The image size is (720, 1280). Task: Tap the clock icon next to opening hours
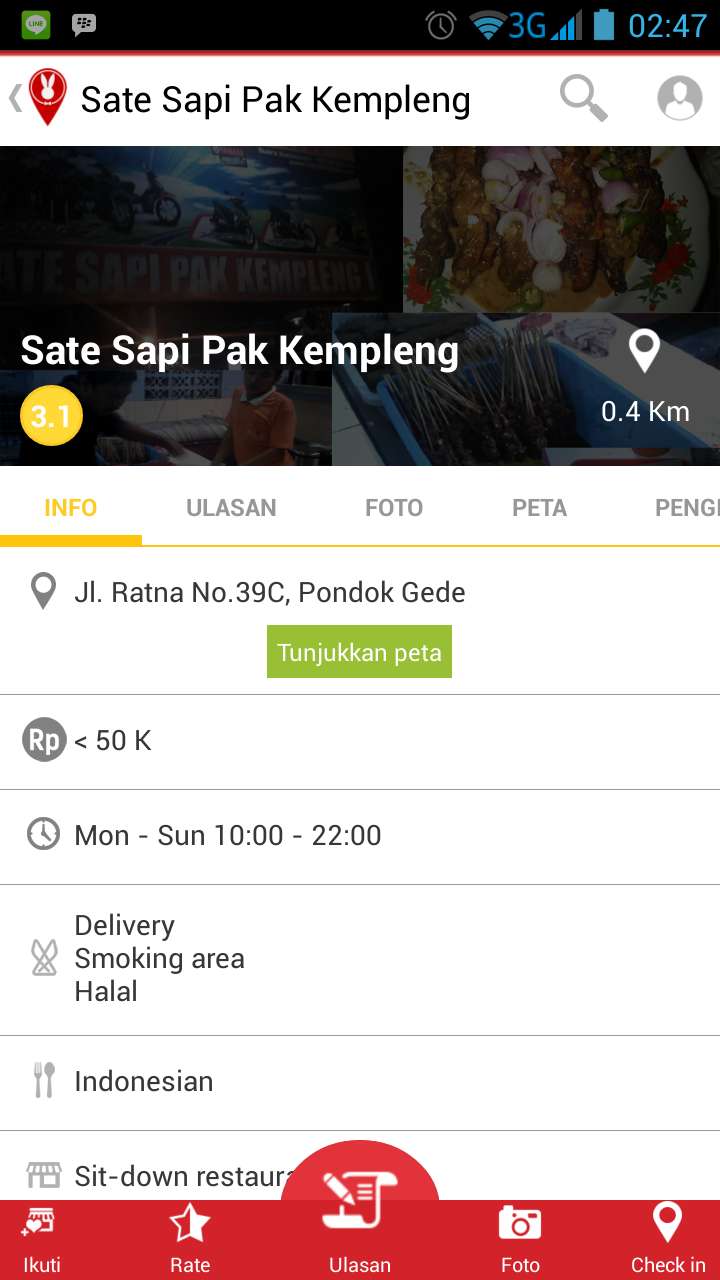42,835
